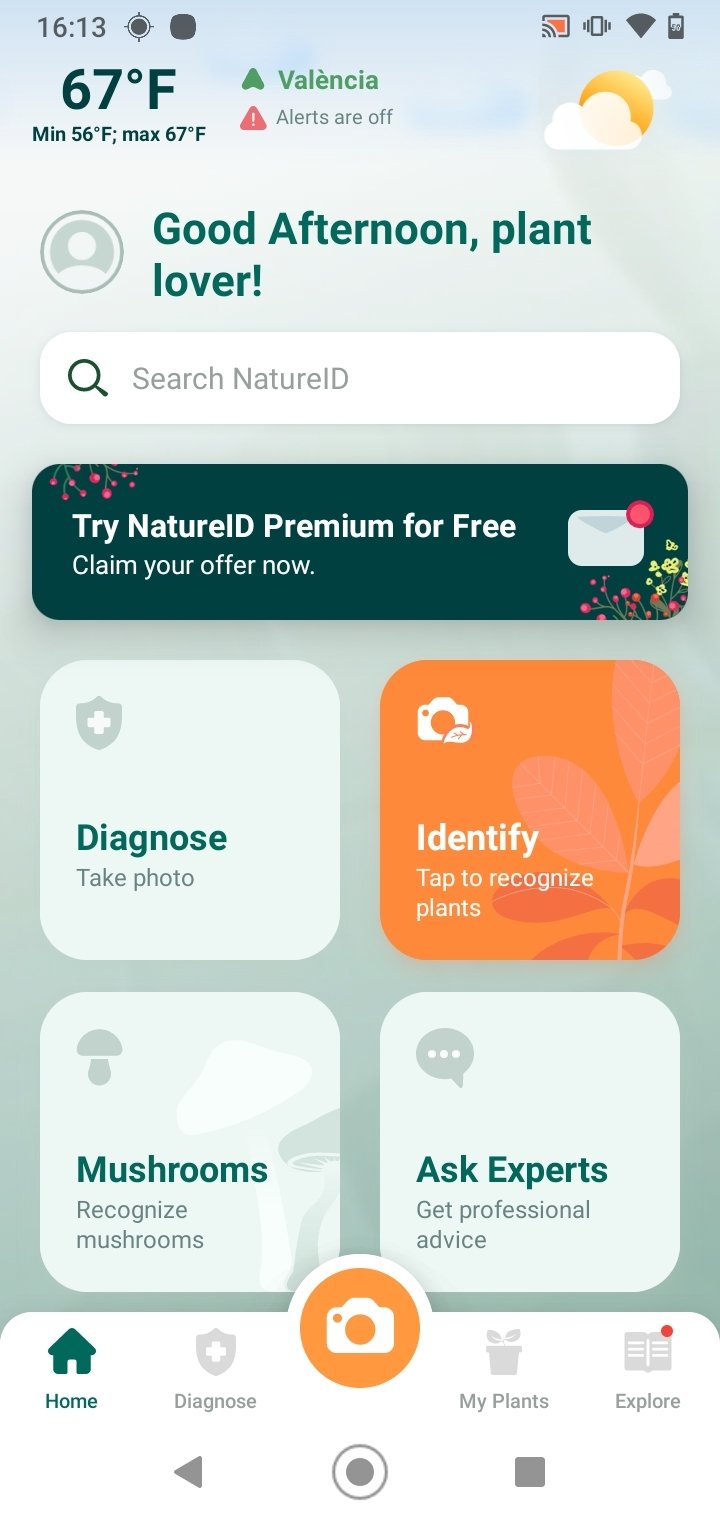Screen dimensions: 720x1520
Task: Switch to the My Plants tab
Action: (x=504, y=1368)
